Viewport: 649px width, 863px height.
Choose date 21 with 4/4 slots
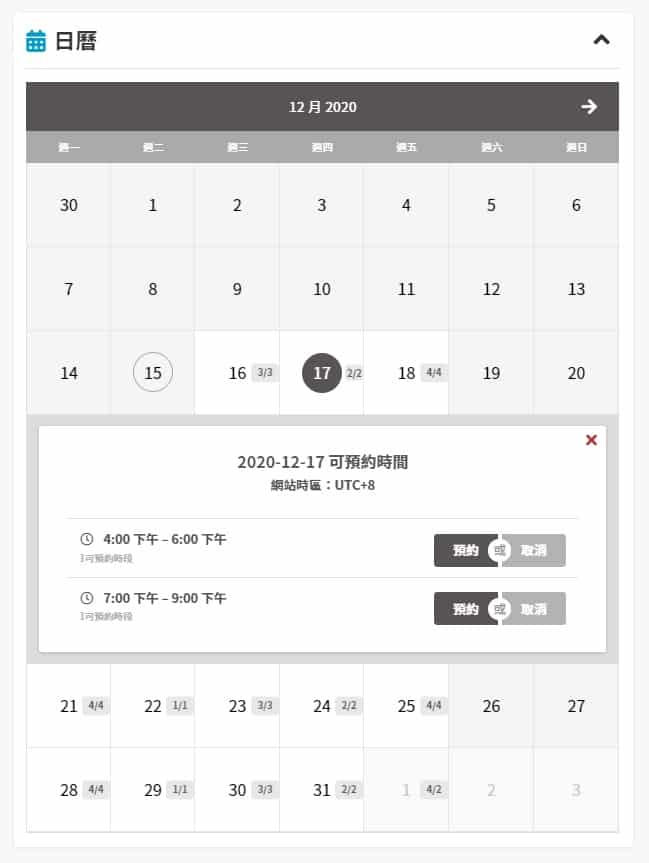[x=68, y=706]
